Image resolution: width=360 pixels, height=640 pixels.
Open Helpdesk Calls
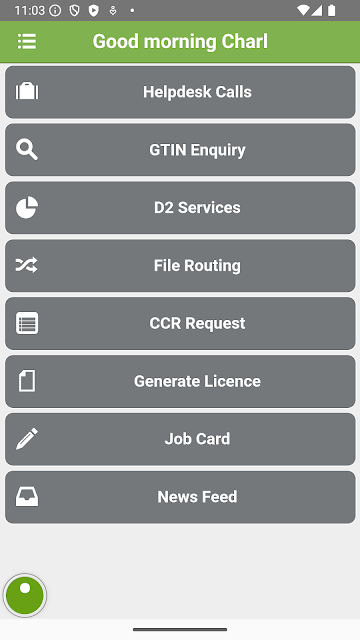[180, 92]
